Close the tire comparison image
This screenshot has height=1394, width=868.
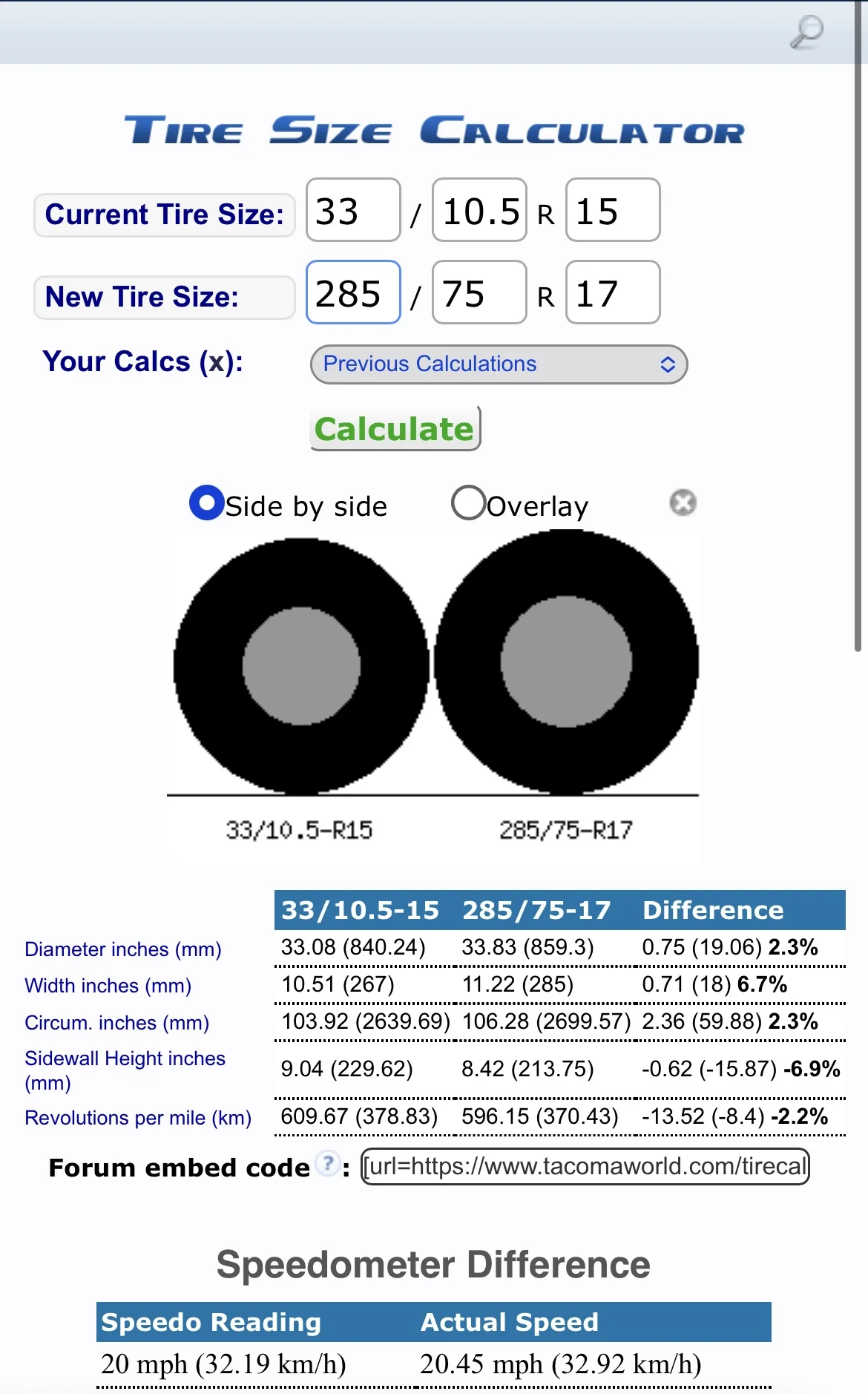click(x=683, y=503)
